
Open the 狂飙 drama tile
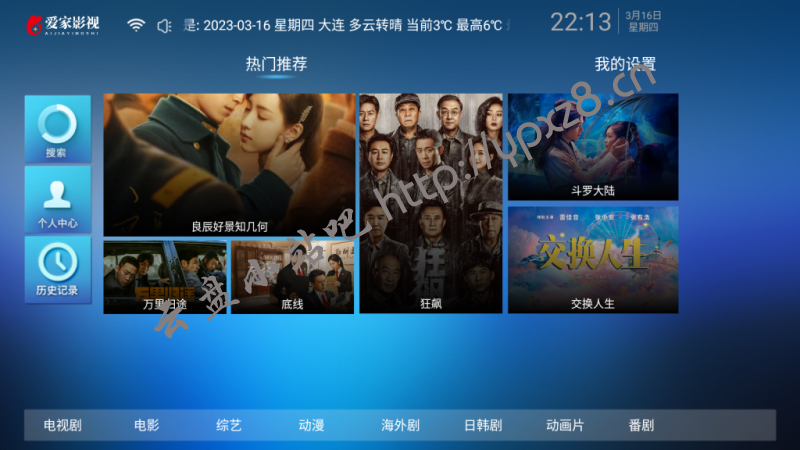[x=431, y=203]
